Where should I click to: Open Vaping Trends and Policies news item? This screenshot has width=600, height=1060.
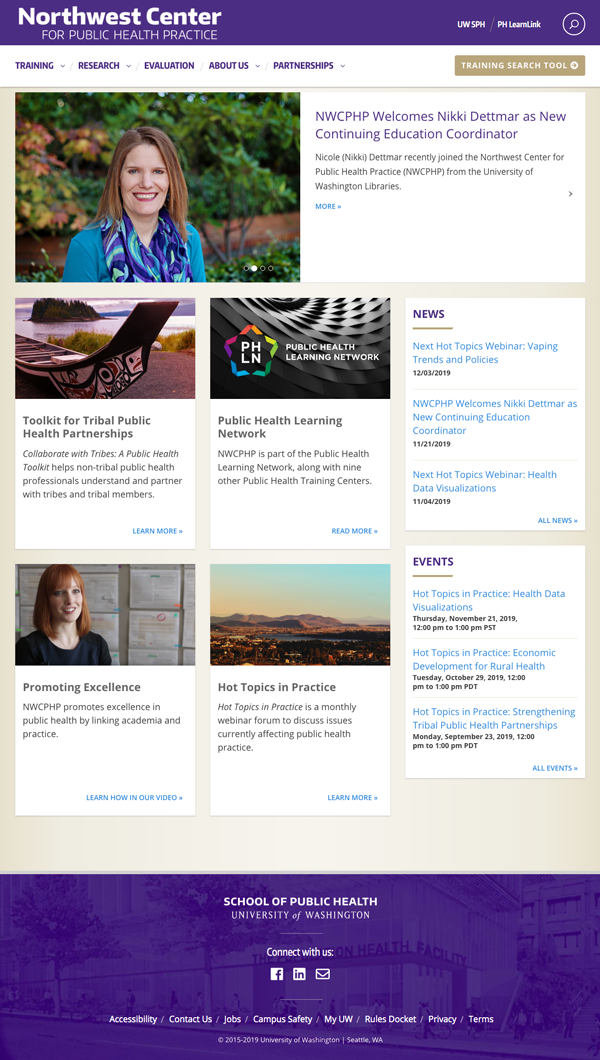485,353
